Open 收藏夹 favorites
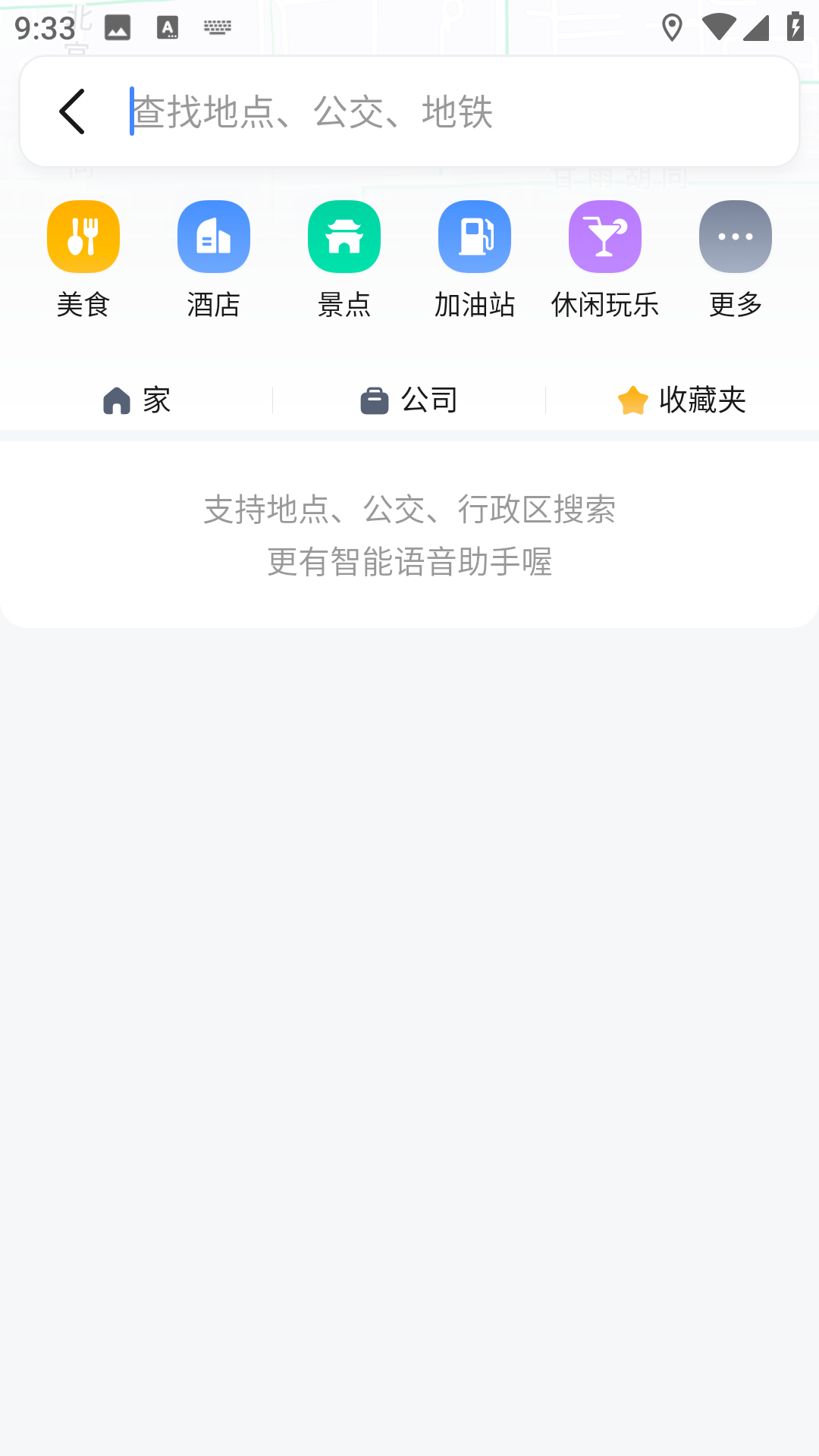The height and width of the screenshot is (1456, 819). pyautogui.click(x=682, y=400)
